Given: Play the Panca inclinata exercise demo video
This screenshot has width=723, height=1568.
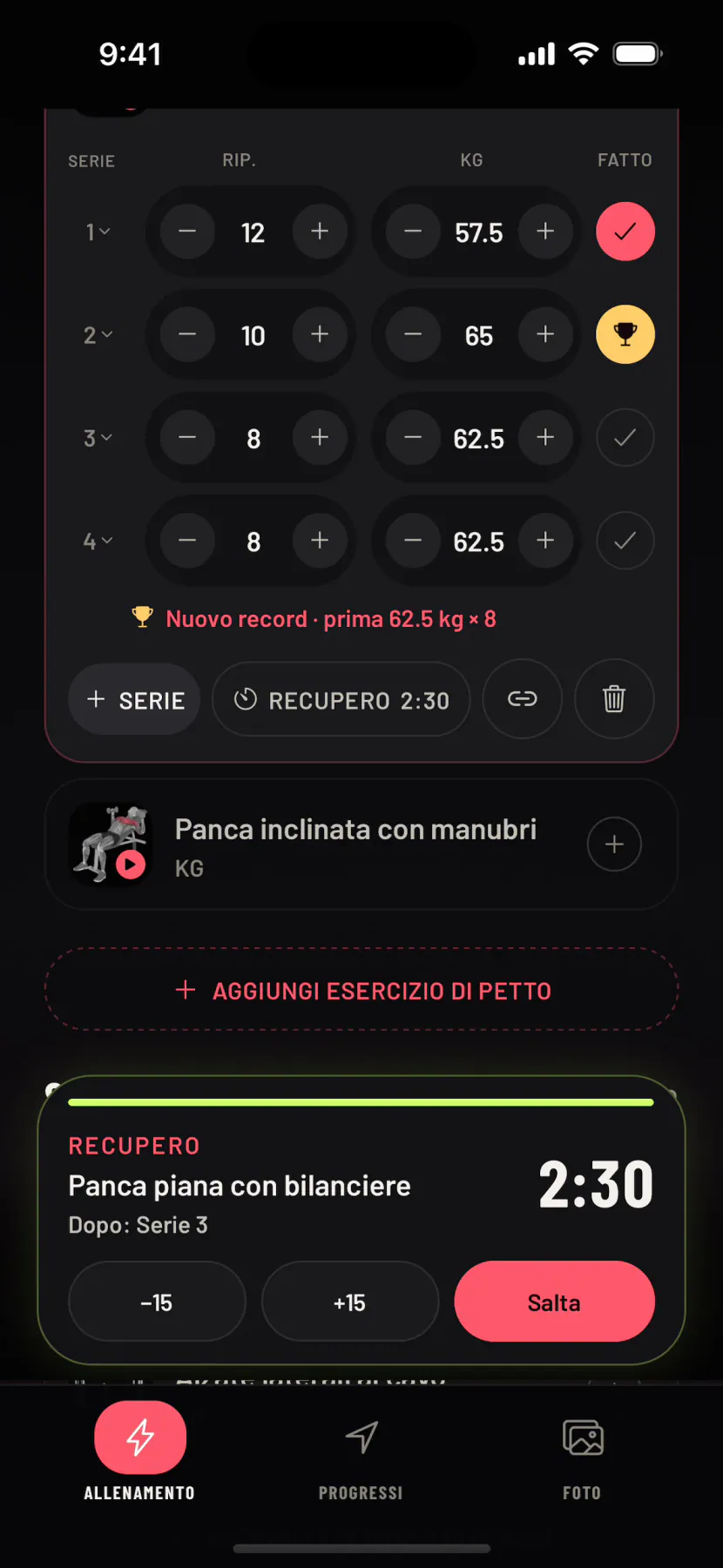Looking at the screenshot, I should pyautogui.click(x=131, y=865).
